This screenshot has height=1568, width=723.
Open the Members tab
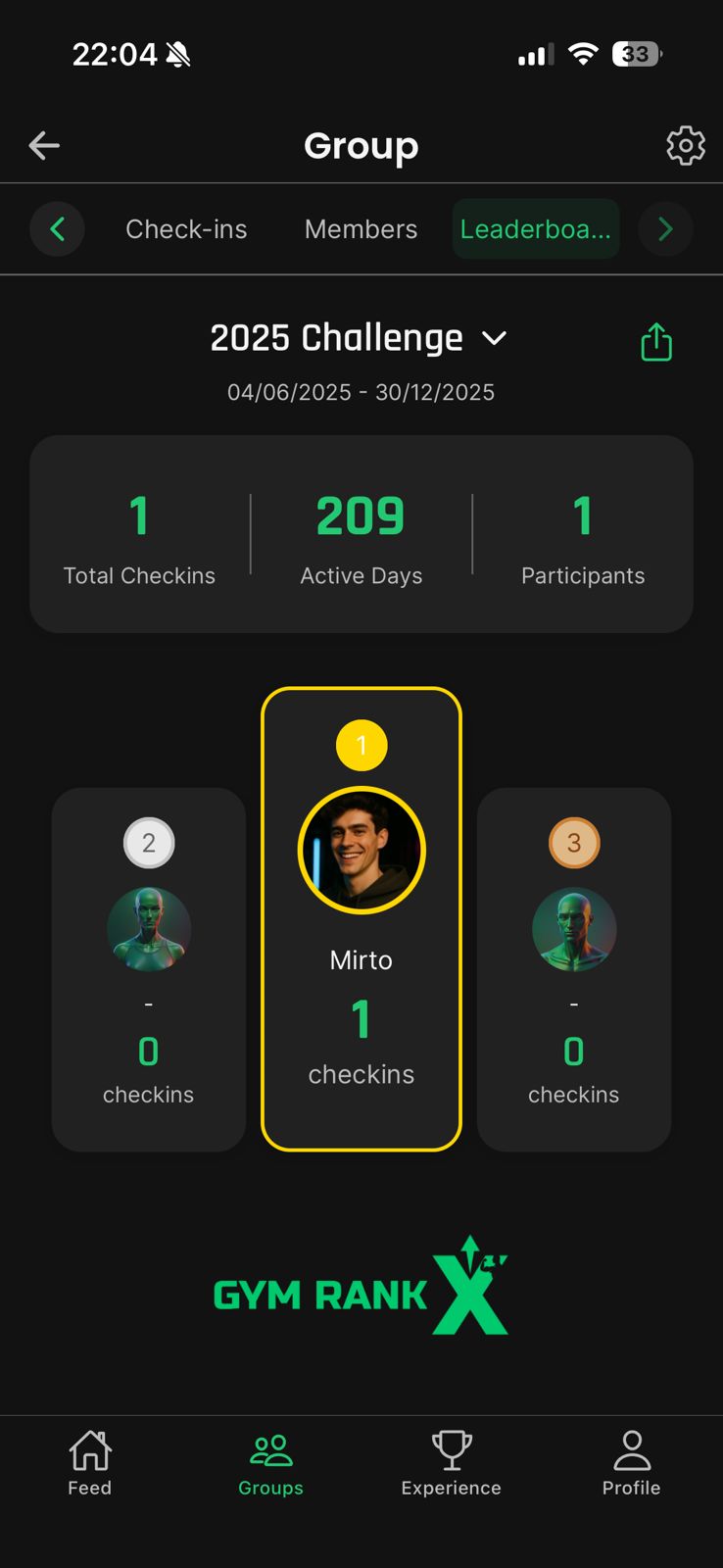pos(361,228)
